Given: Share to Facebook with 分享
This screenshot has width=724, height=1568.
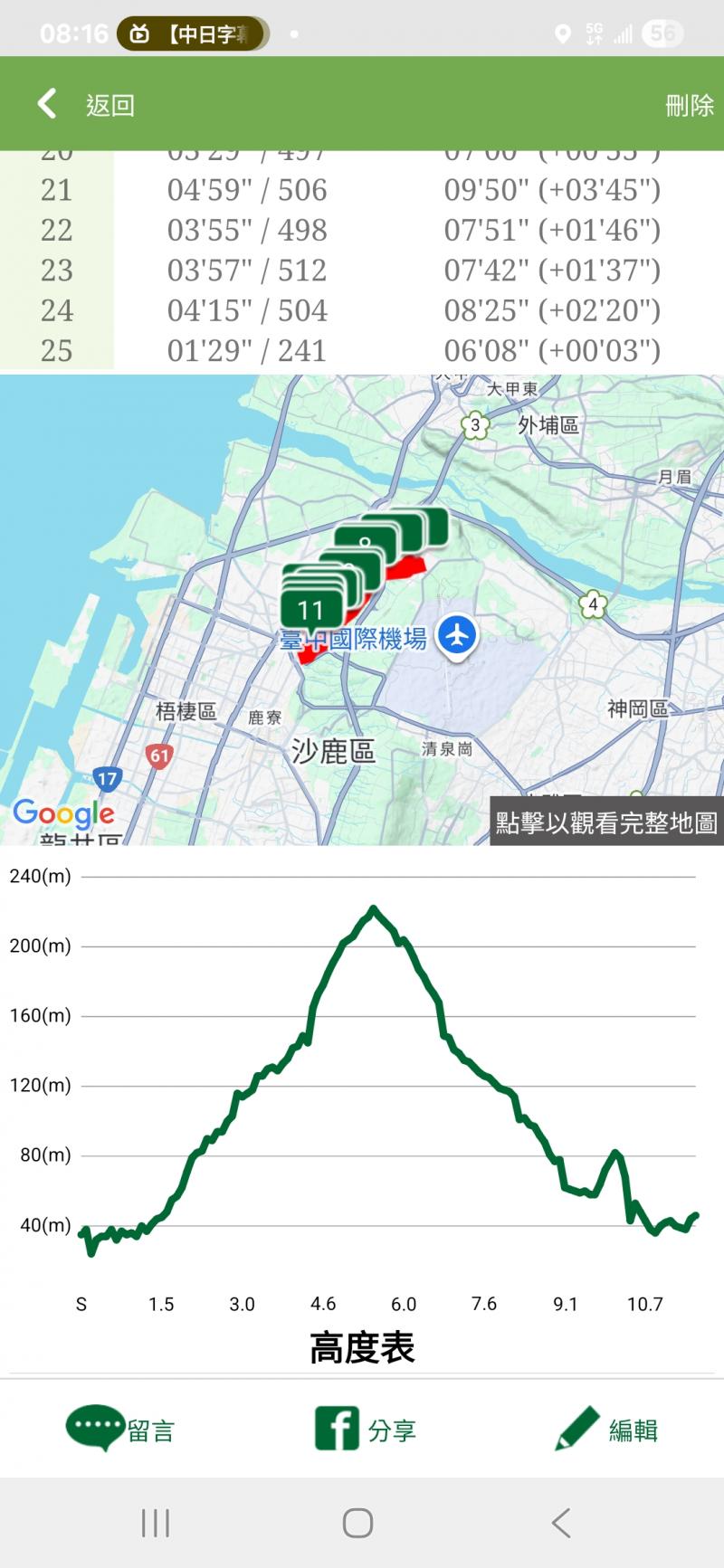Looking at the screenshot, I should [365, 1429].
